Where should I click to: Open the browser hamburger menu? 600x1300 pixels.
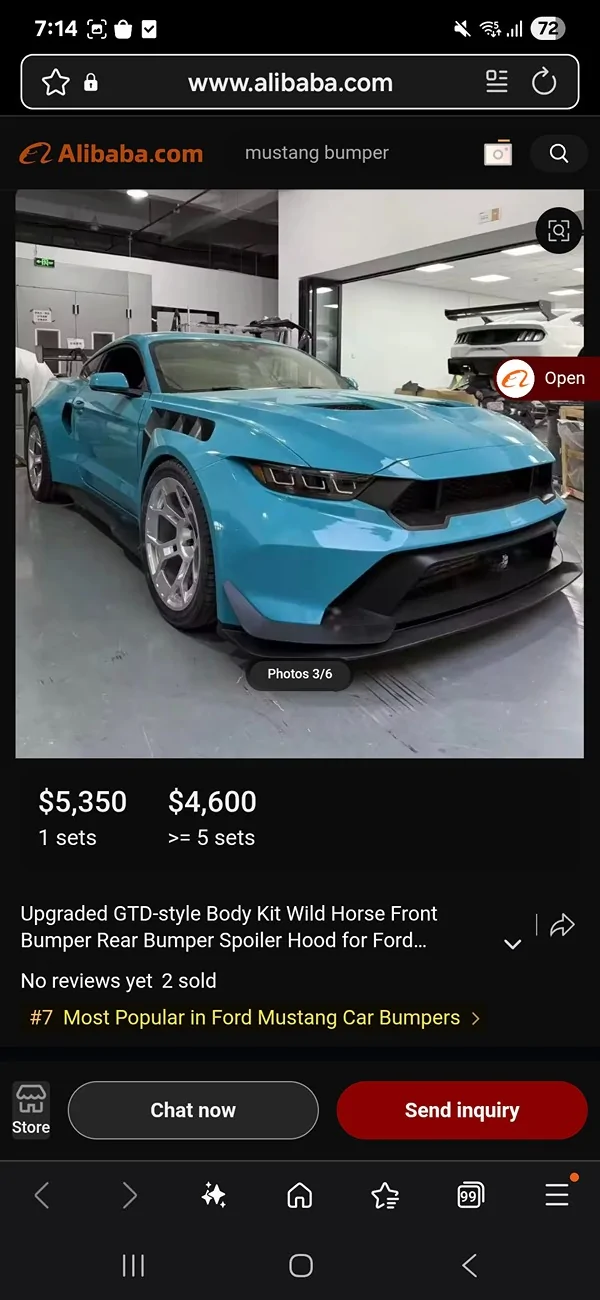(x=557, y=1194)
